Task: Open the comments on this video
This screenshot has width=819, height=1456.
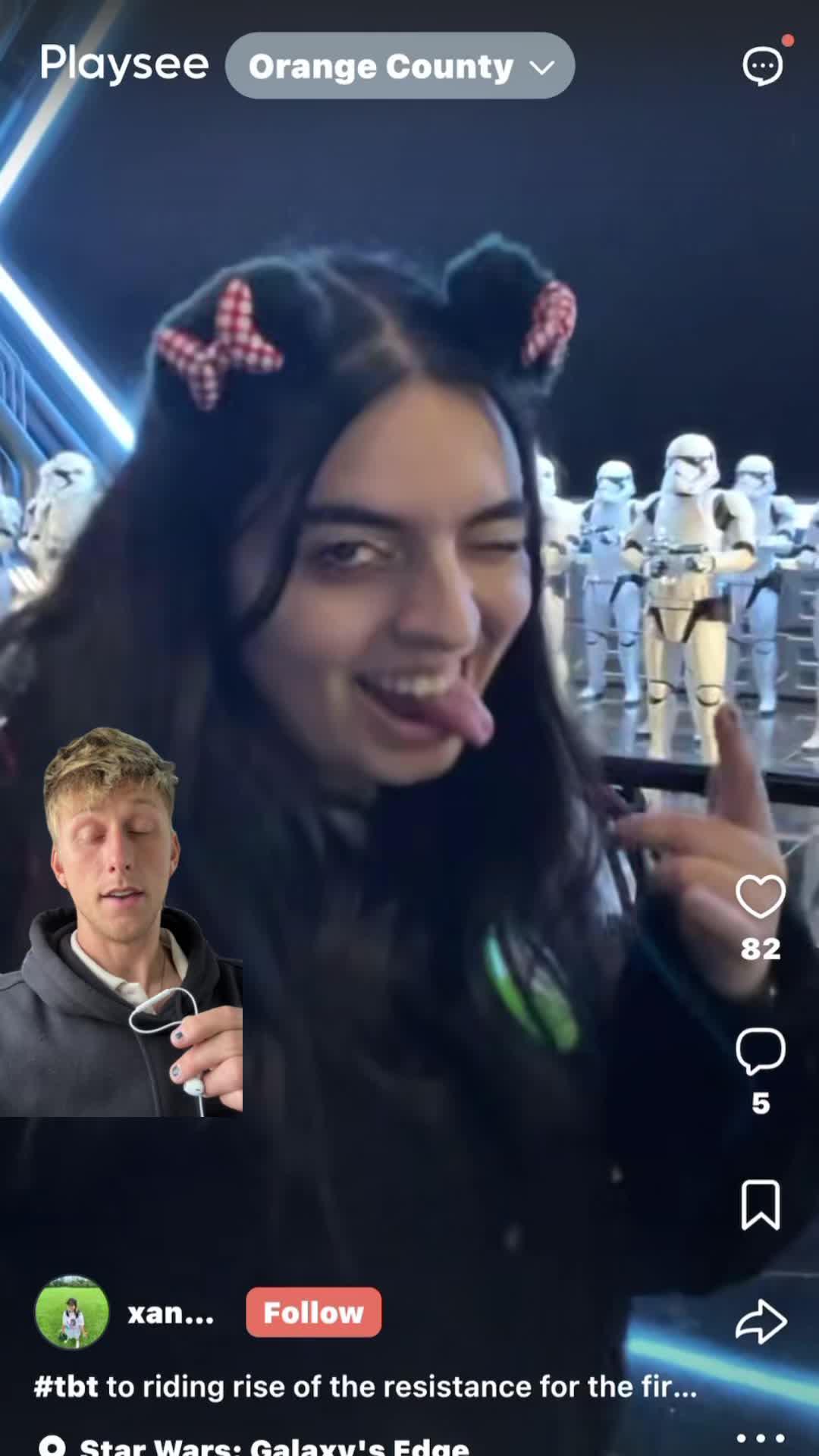Action: click(x=760, y=1052)
